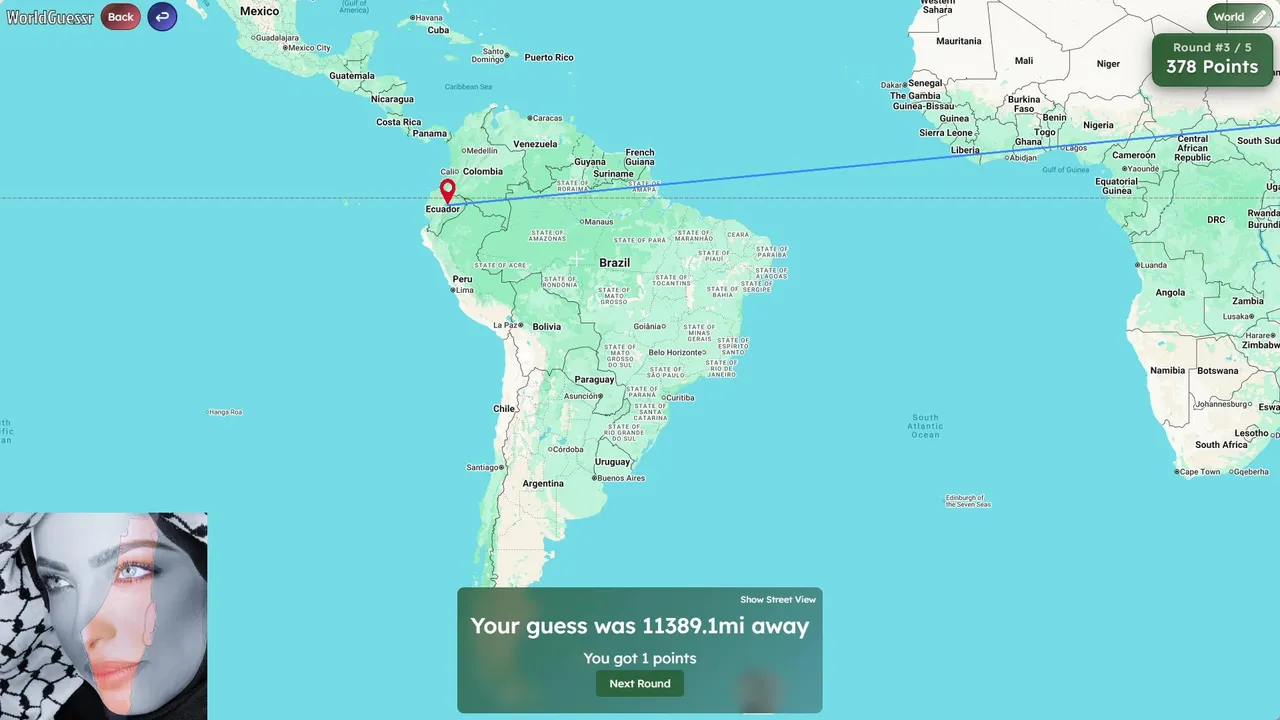
Task: Start the Next Round
Action: click(x=640, y=684)
